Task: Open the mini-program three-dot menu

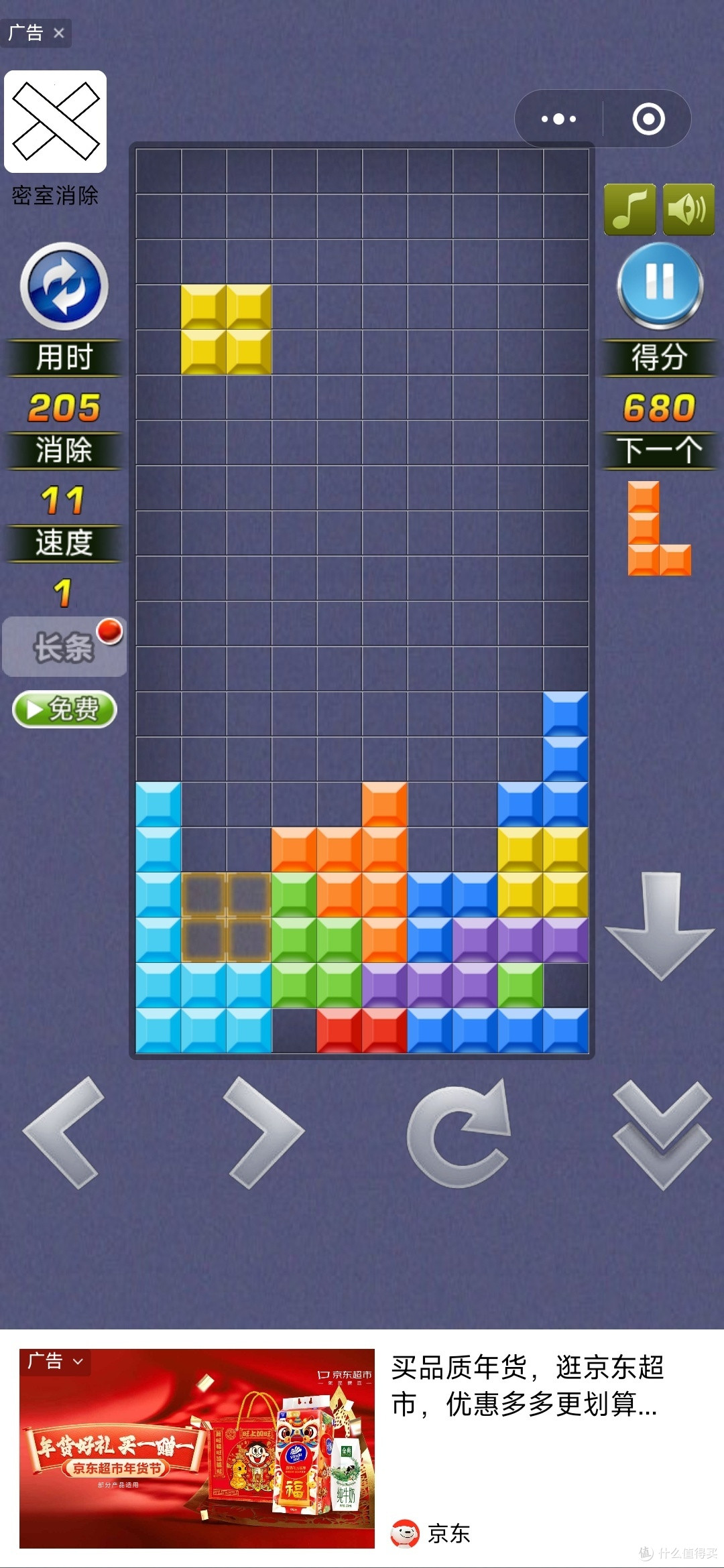Action: pyautogui.click(x=558, y=119)
